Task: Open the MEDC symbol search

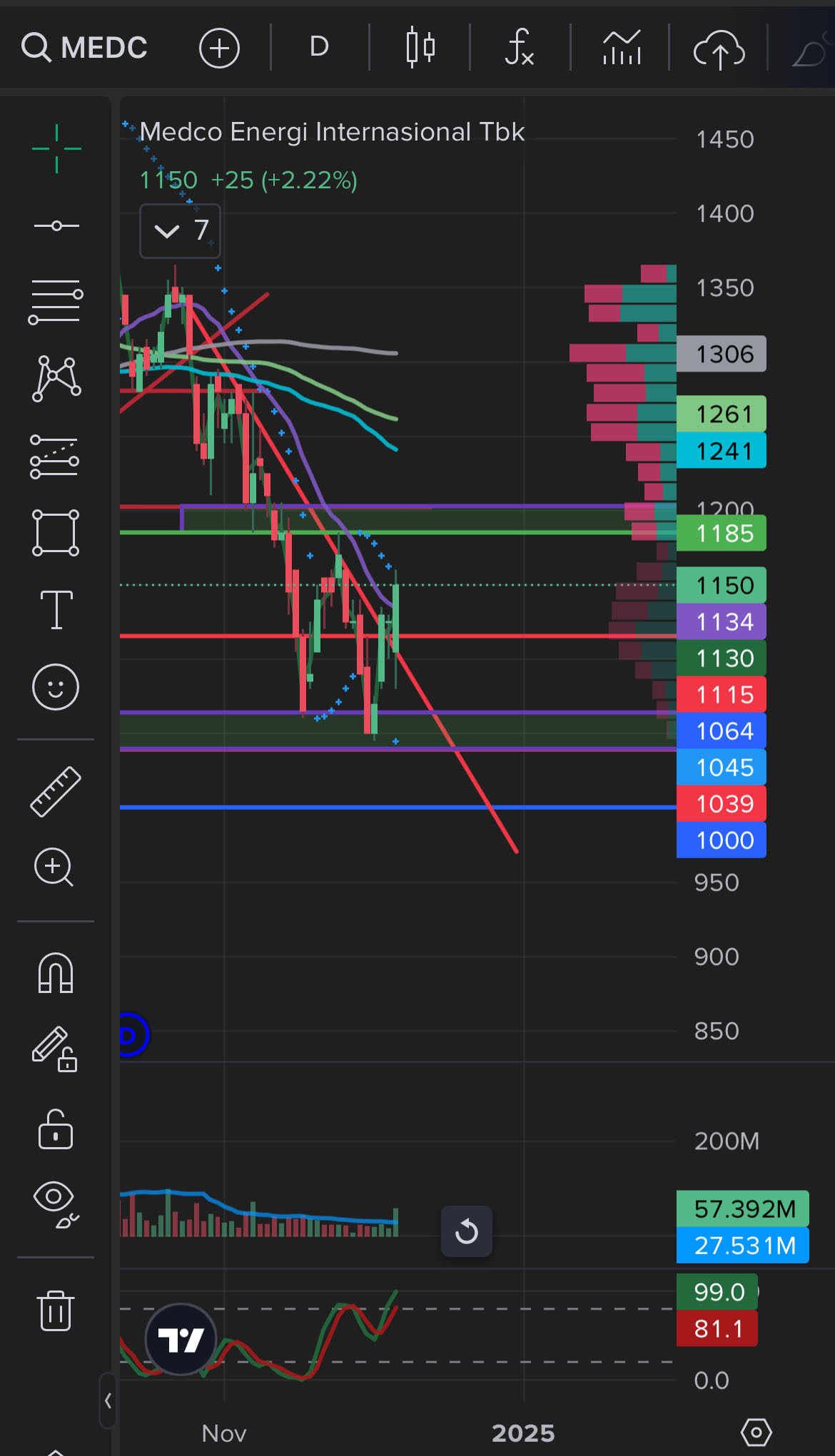Action: point(84,48)
